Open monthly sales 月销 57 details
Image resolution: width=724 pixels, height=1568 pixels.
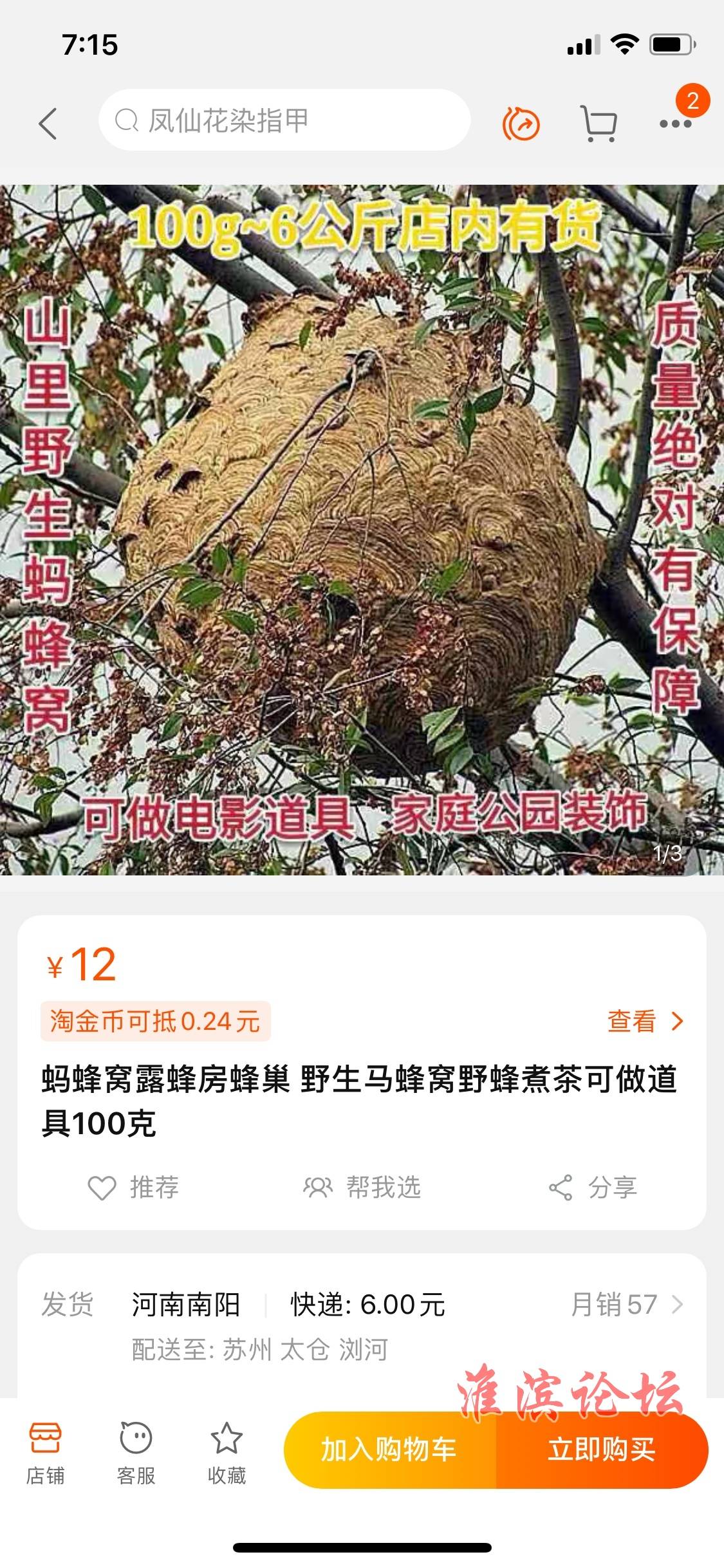point(626,1304)
